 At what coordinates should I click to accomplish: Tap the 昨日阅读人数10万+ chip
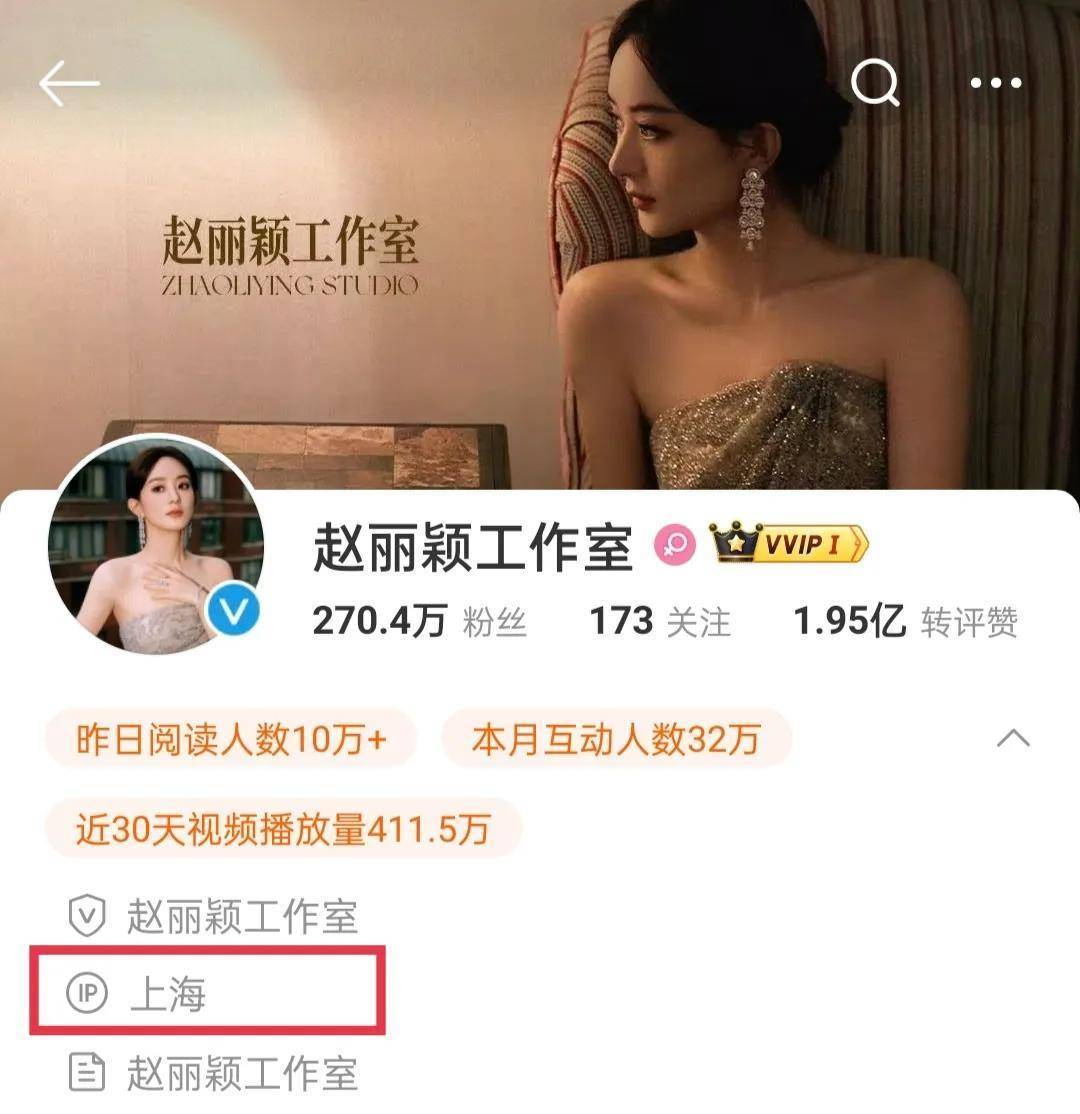[x=231, y=739]
